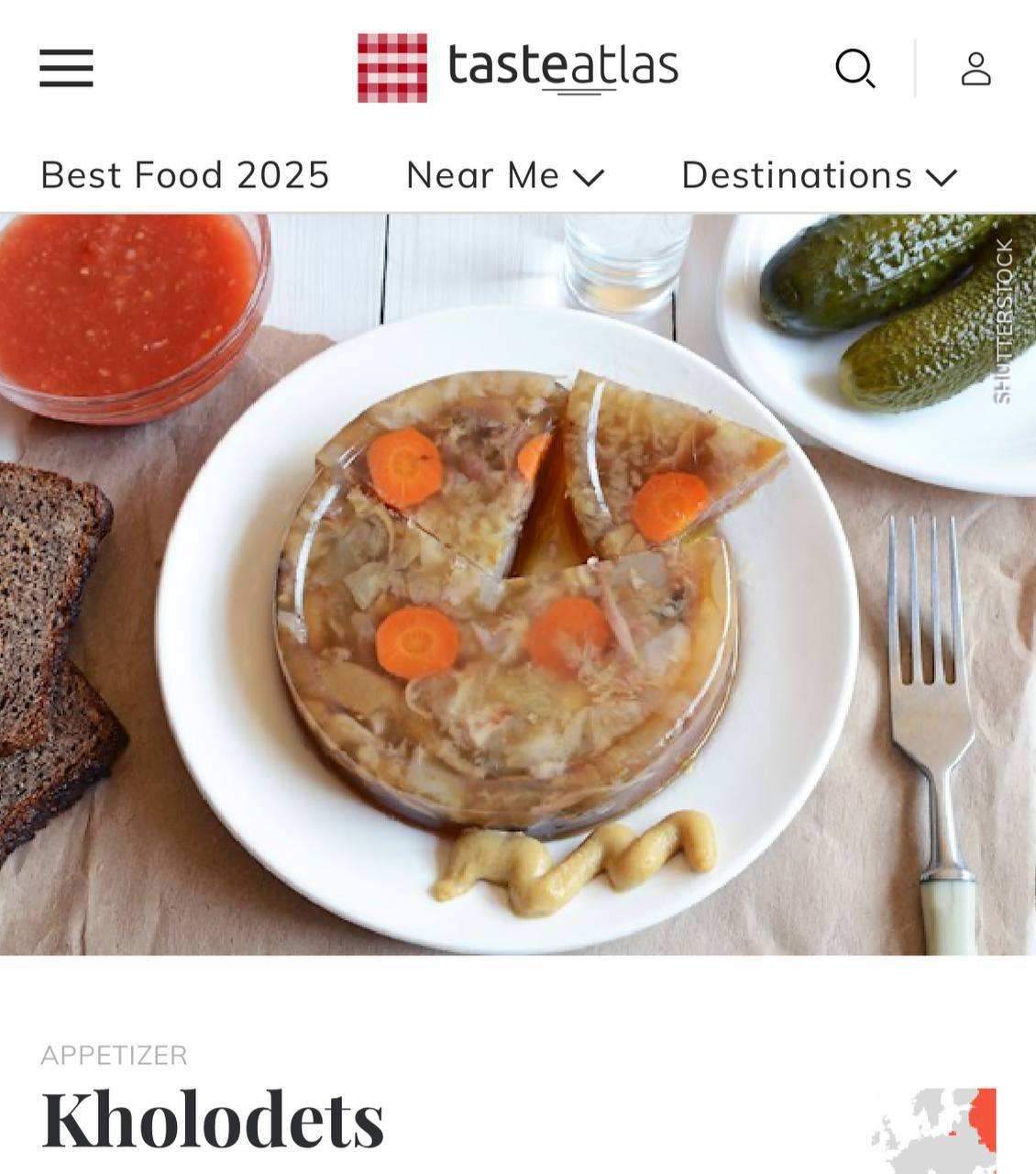Go to Best Food 2025
This screenshot has width=1036, height=1174.
tap(184, 175)
